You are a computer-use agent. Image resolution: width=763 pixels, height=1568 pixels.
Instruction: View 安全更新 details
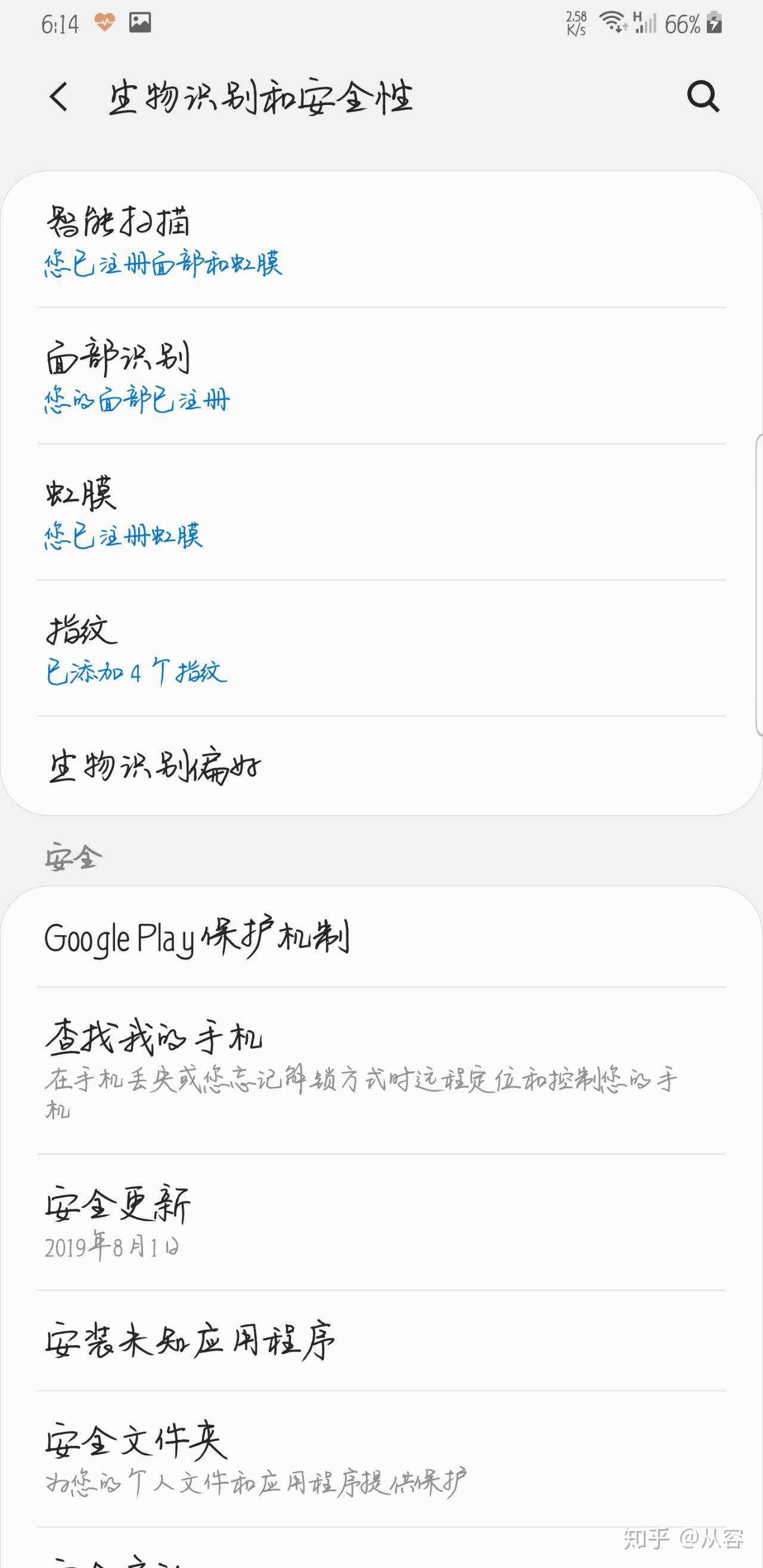click(381, 1222)
